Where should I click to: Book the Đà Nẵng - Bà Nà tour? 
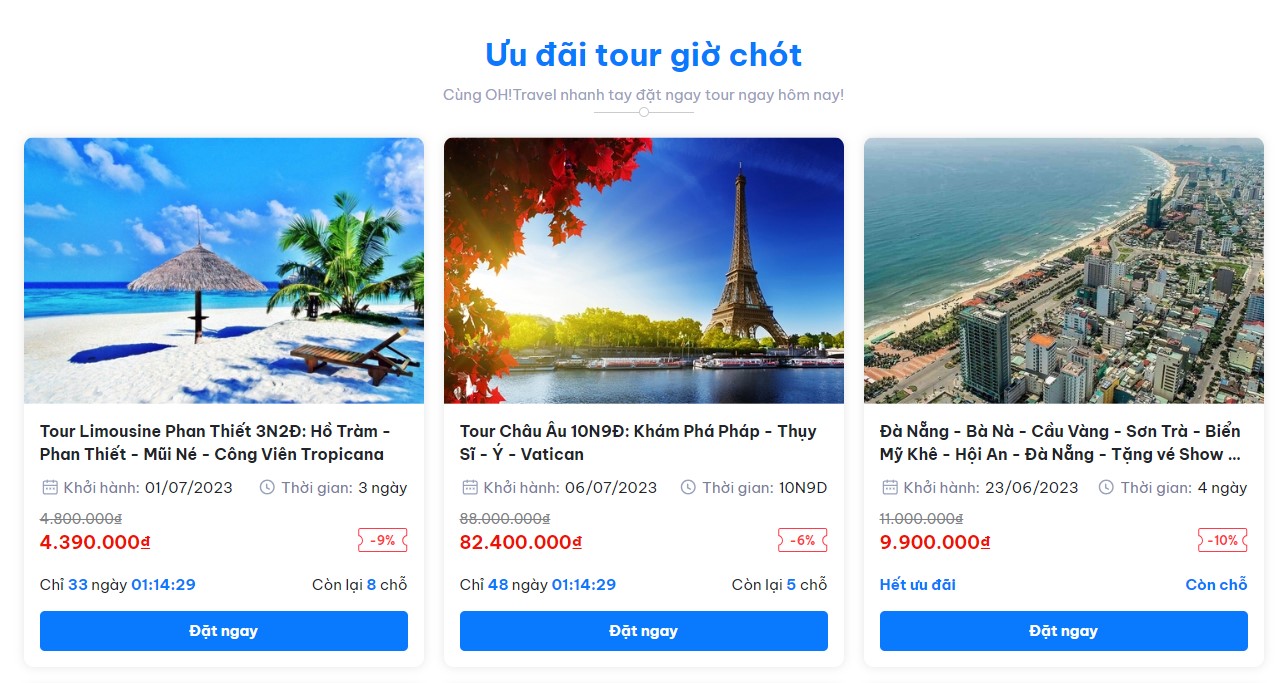[x=1063, y=631]
